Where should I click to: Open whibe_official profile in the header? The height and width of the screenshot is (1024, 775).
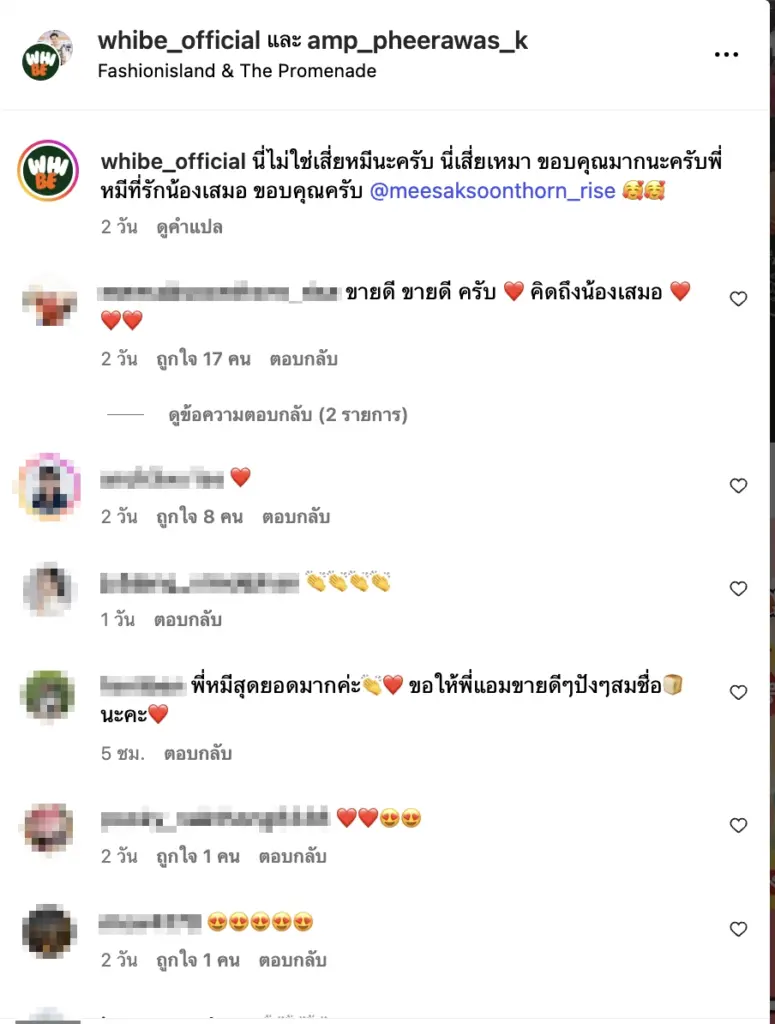pyautogui.click(x=179, y=41)
